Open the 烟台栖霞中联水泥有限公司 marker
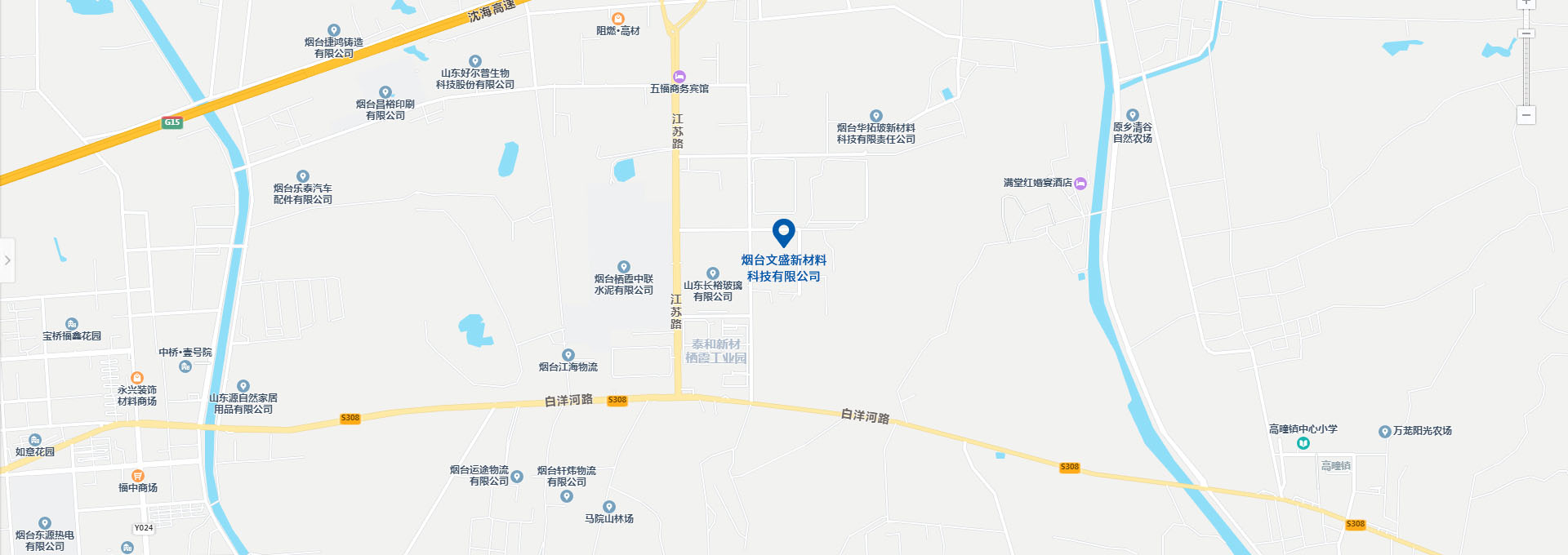This screenshot has width=1568, height=555. (x=624, y=267)
